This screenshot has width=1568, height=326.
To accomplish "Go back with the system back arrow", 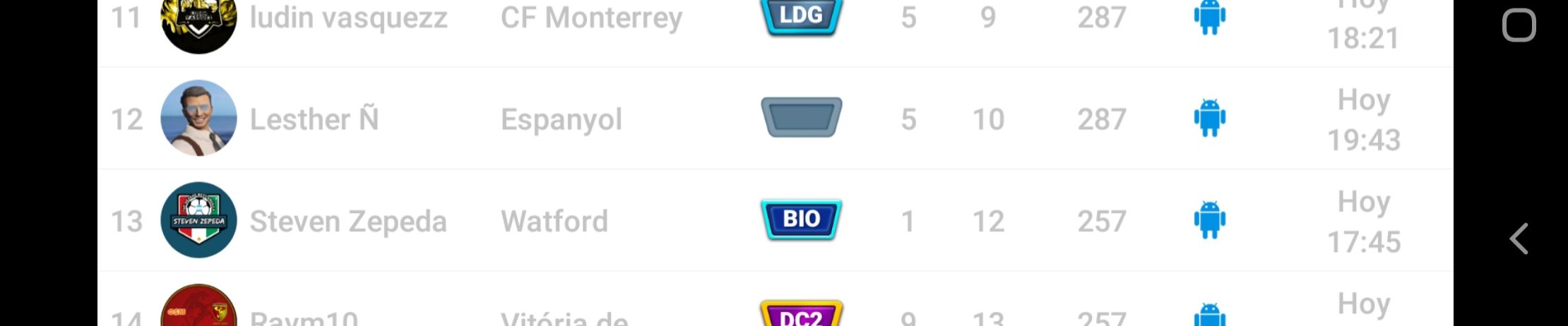I will pos(1519,239).
